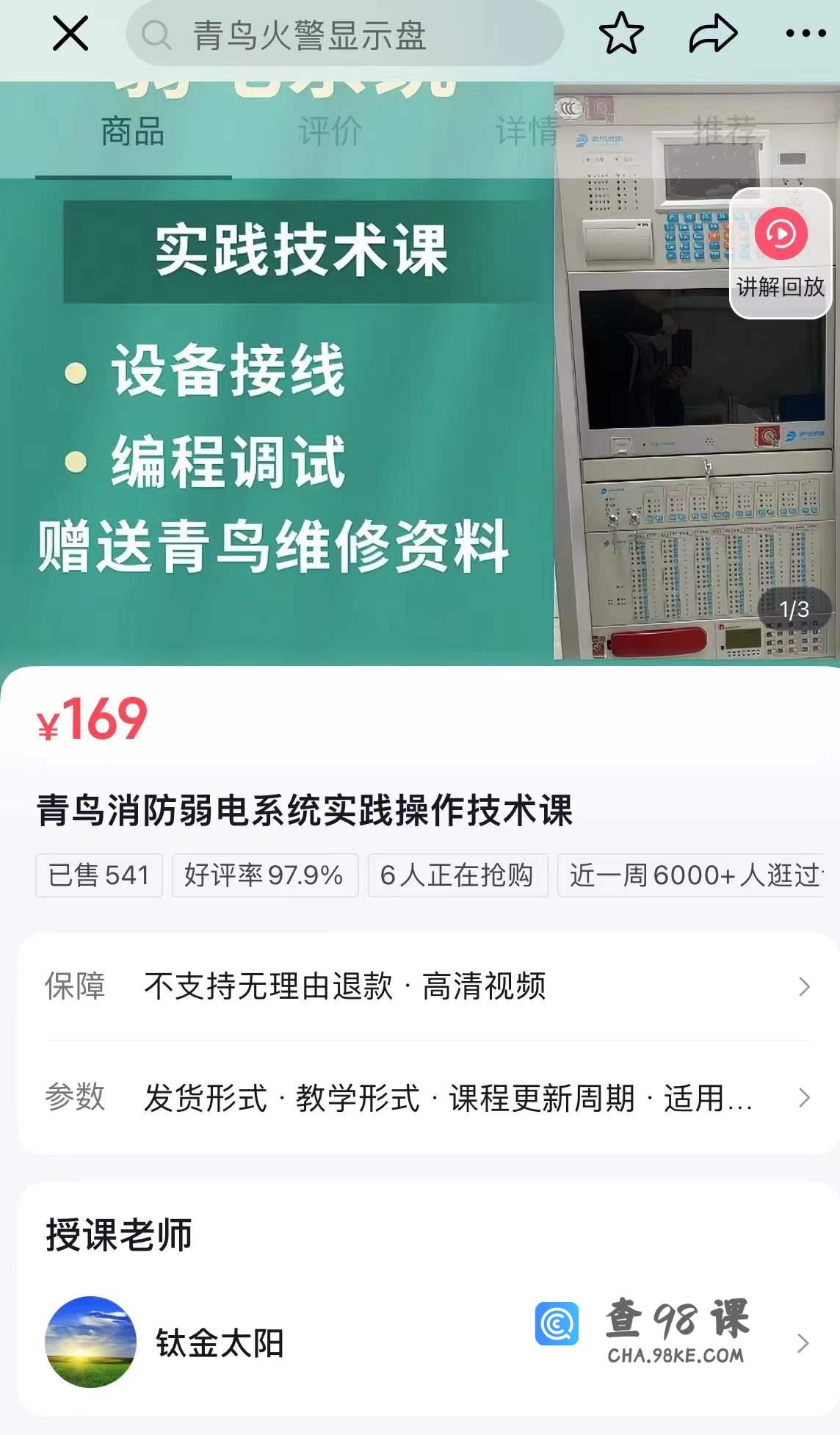The image size is (840, 1435).
Task: Favorite this course with the star icon
Action: [x=621, y=34]
